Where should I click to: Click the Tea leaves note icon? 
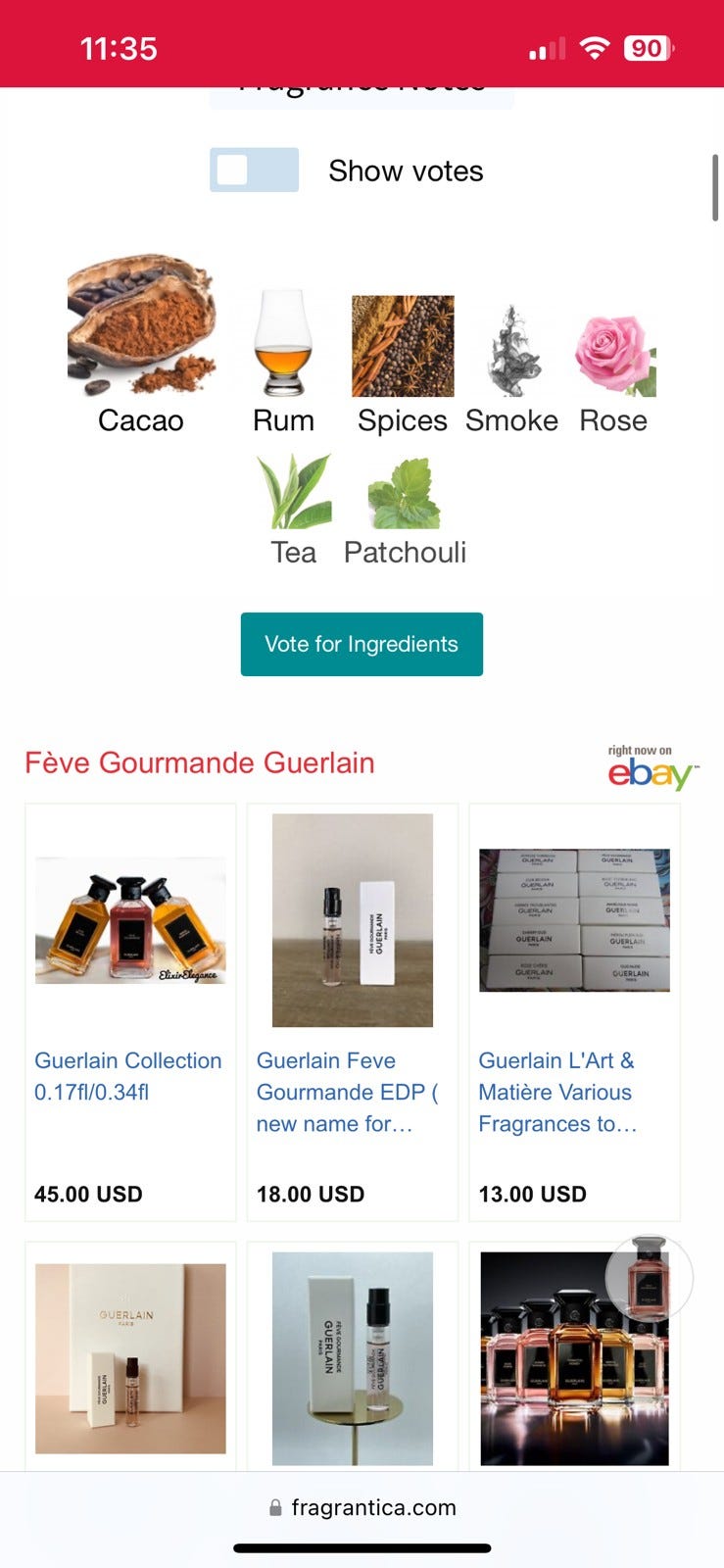point(293,490)
